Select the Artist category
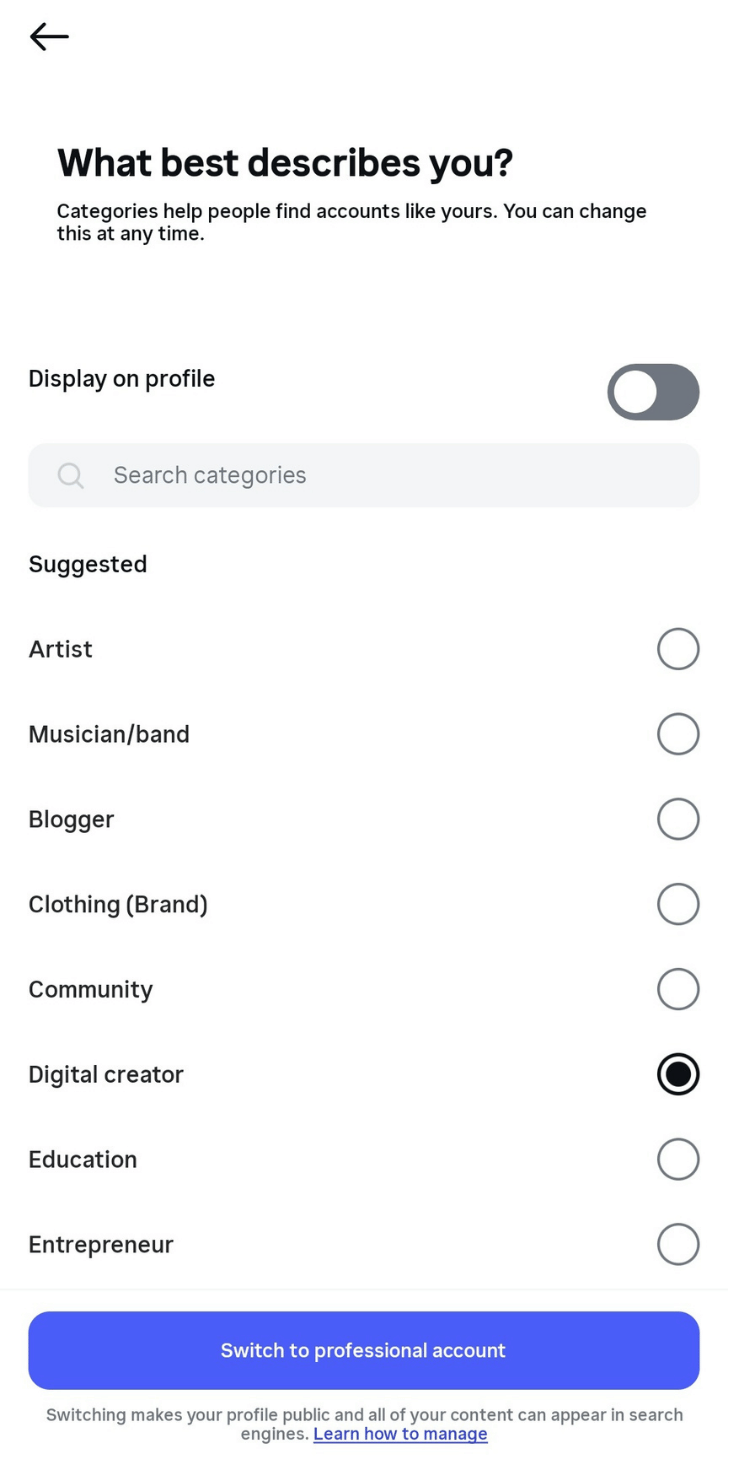Image resolution: width=730 pixels, height=1478 pixels. pyautogui.click(x=677, y=649)
